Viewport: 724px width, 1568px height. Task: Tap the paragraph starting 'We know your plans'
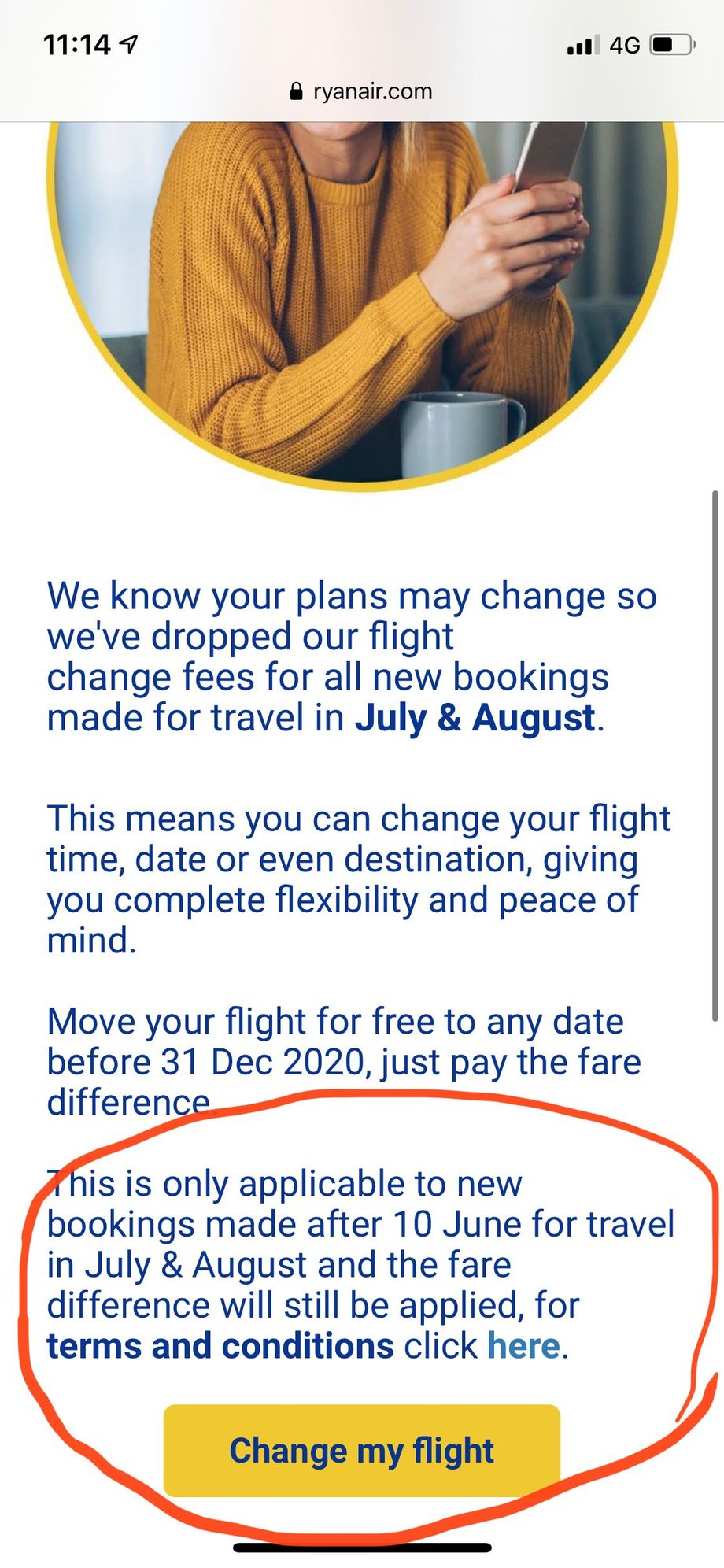click(346, 653)
